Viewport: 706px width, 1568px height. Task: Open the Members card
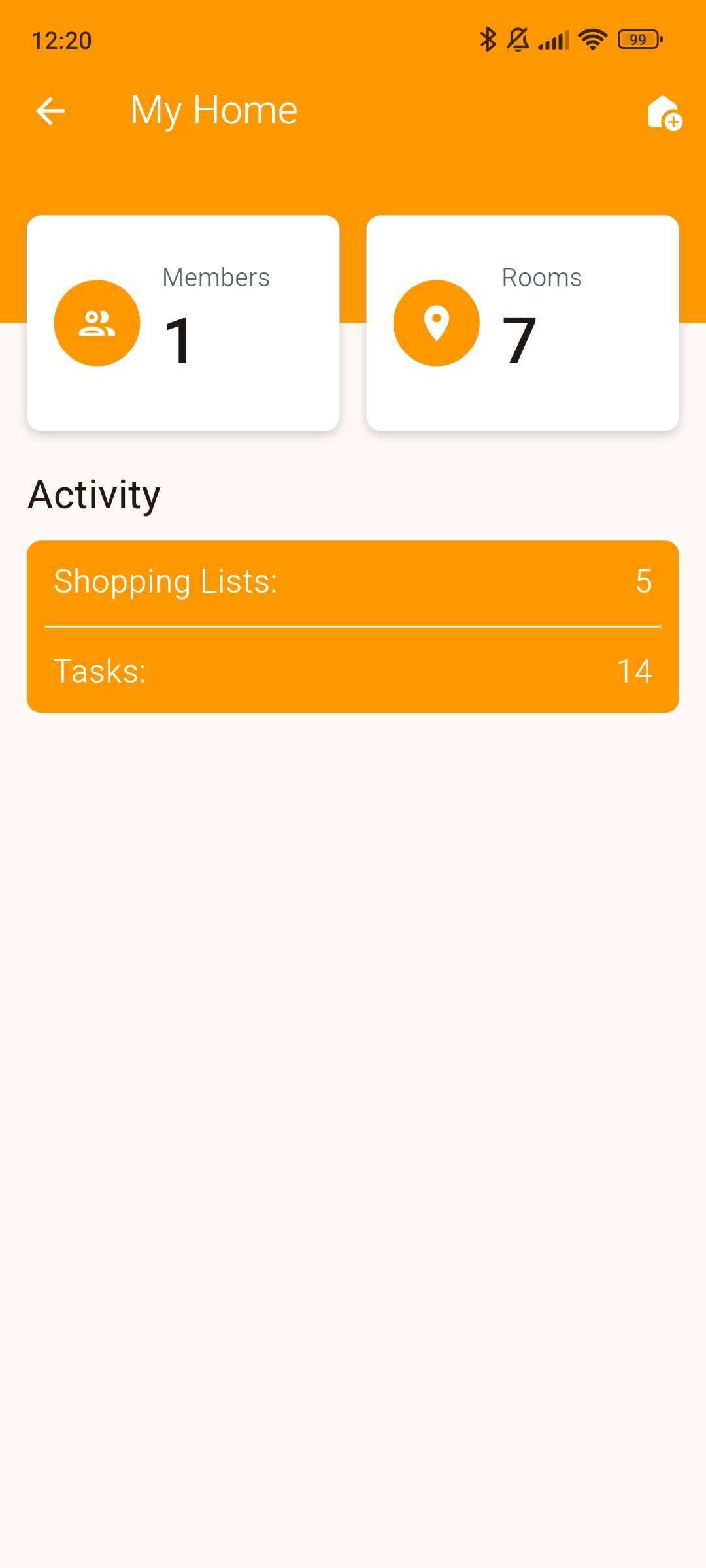[183, 323]
